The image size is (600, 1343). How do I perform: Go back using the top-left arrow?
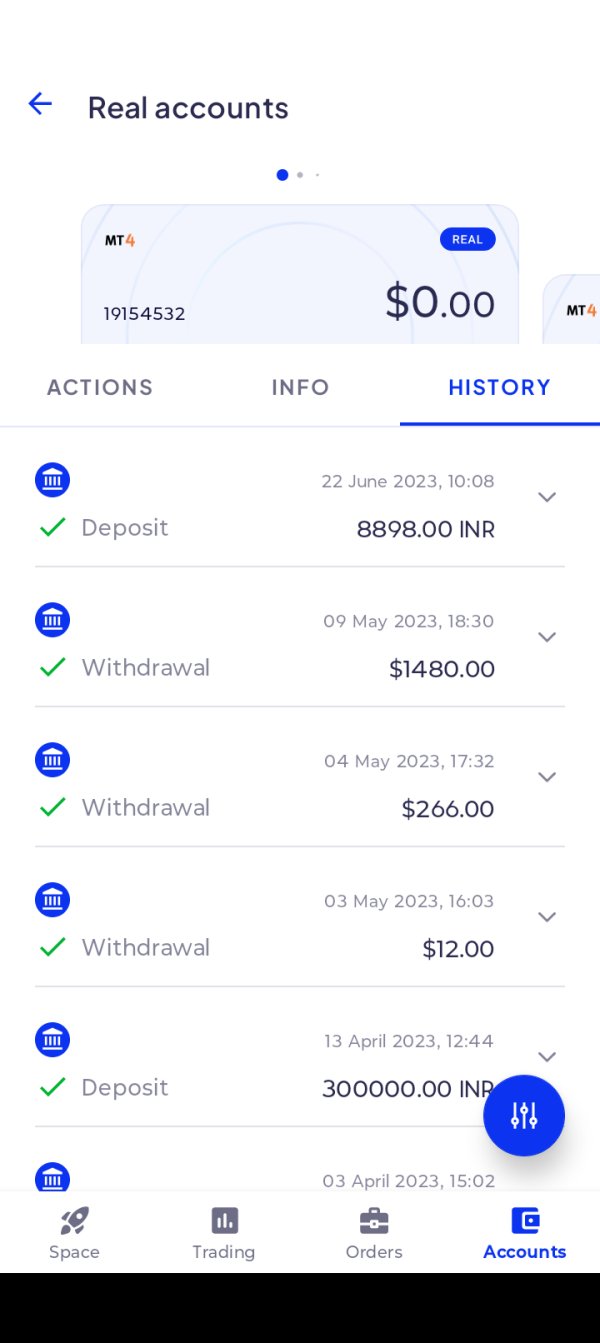(x=40, y=104)
